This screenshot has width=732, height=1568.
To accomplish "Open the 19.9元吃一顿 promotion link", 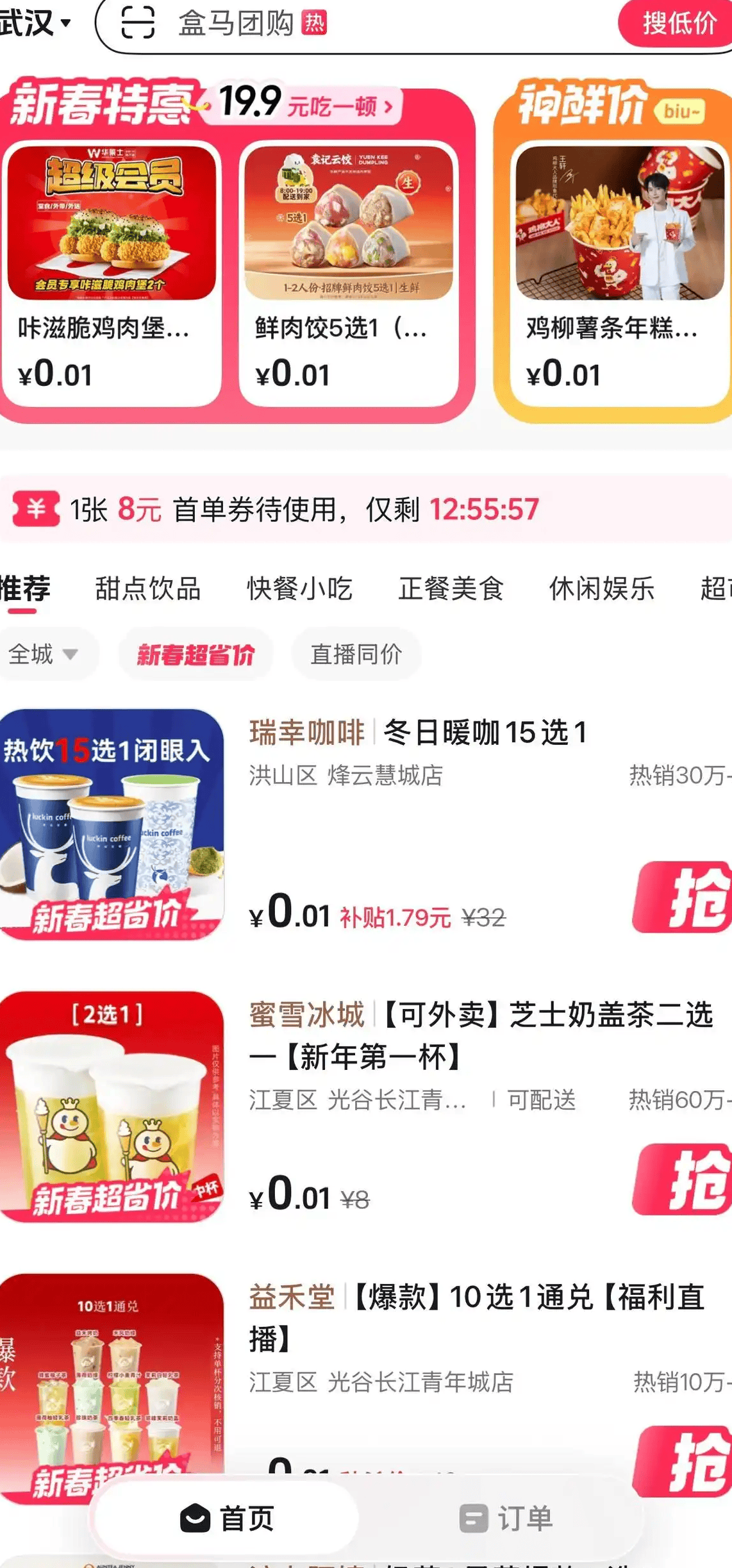I will click(x=312, y=104).
